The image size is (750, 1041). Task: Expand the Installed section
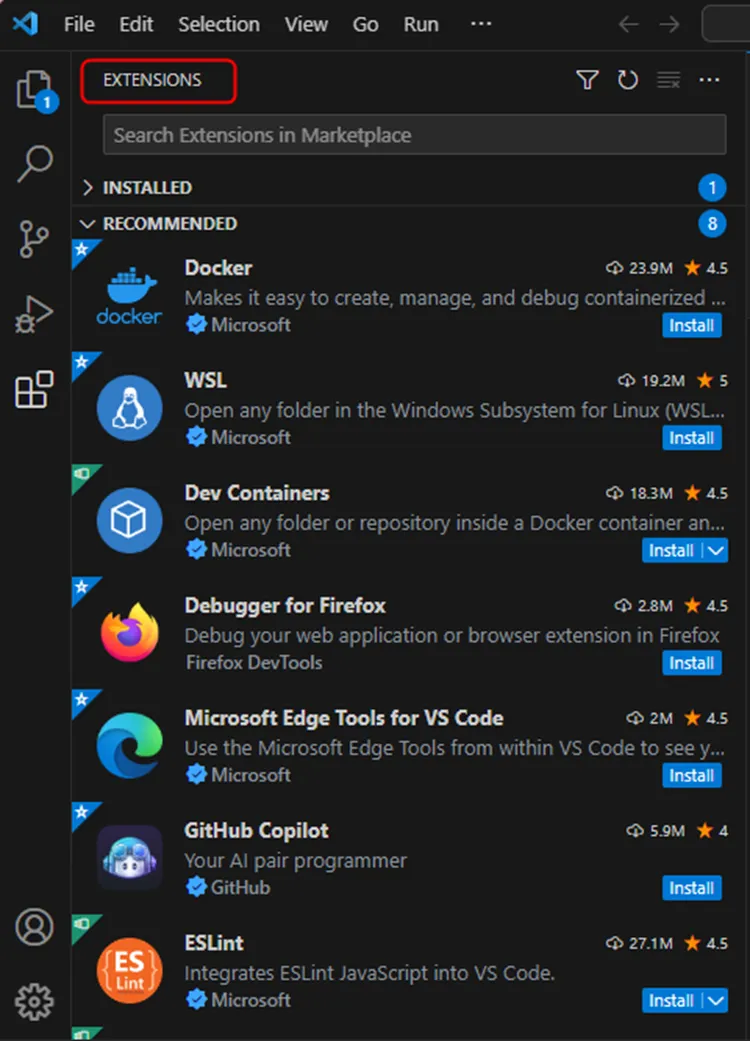pyautogui.click(x=147, y=187)
